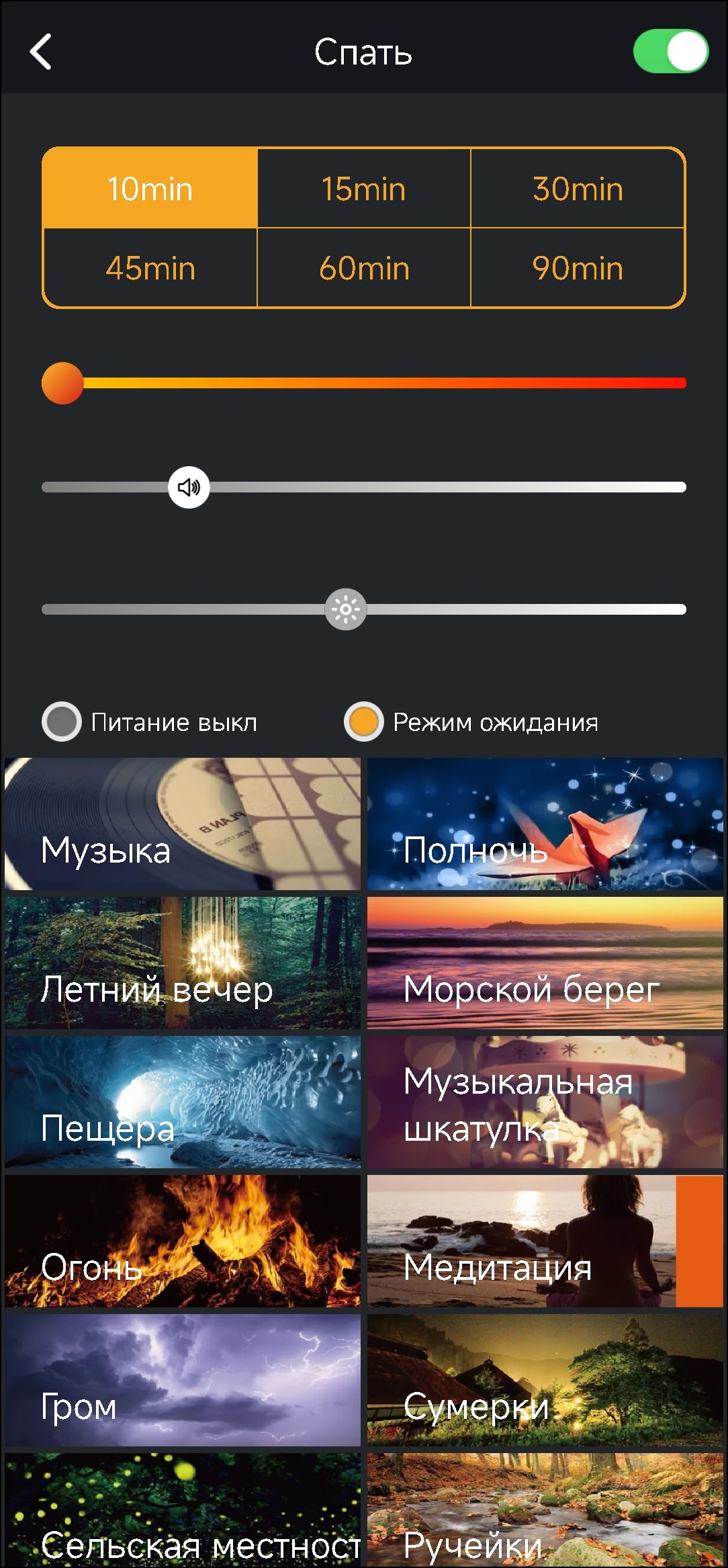The image size is (728, 1568).
Task: Go back using the arrow
Action: 41,52
